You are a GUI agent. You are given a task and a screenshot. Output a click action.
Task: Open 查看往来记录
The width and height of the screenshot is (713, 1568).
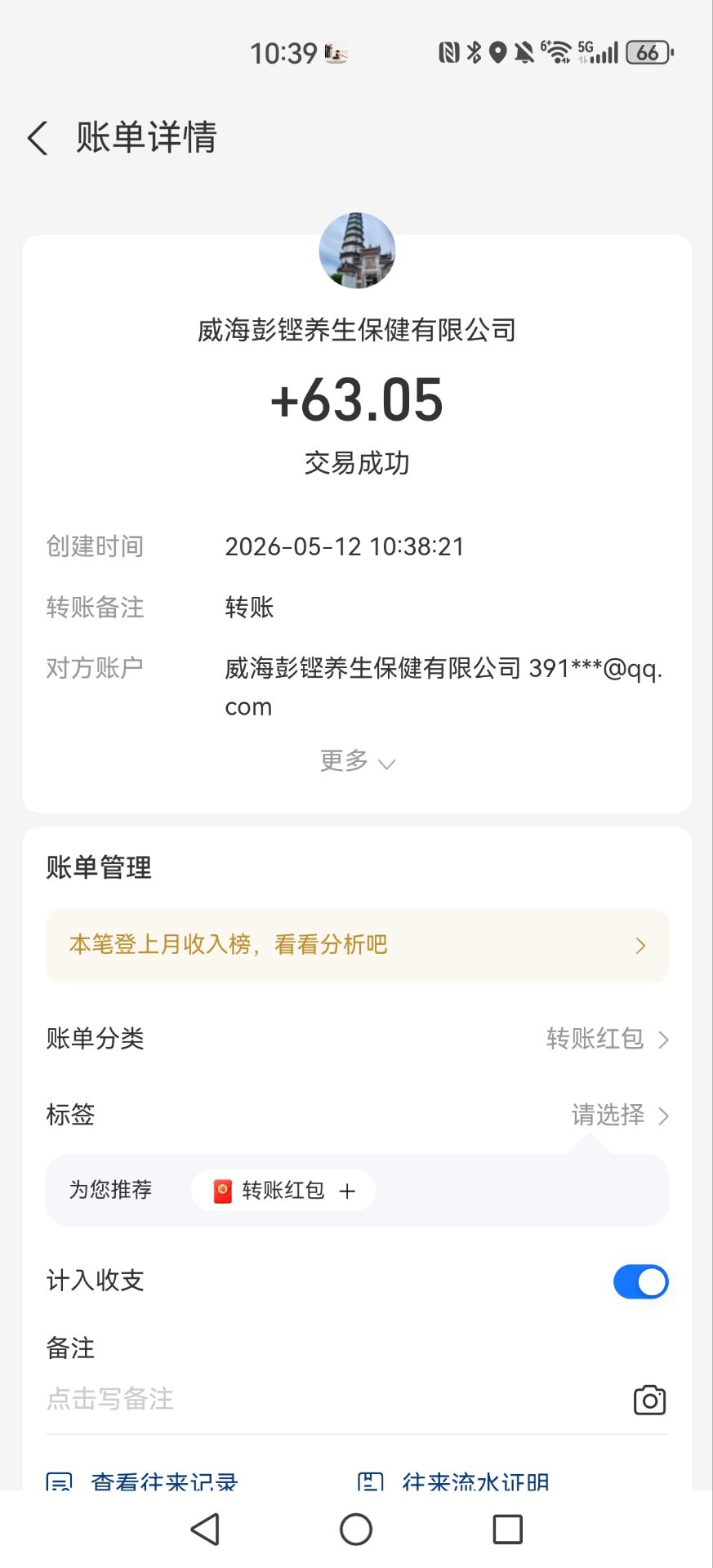[142, 1480]
